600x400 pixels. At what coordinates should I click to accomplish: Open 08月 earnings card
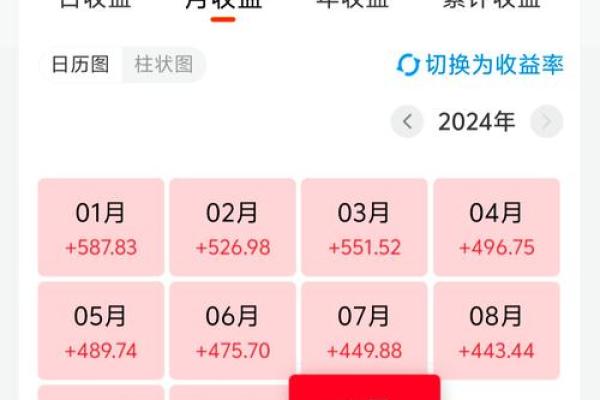(496, 331)
